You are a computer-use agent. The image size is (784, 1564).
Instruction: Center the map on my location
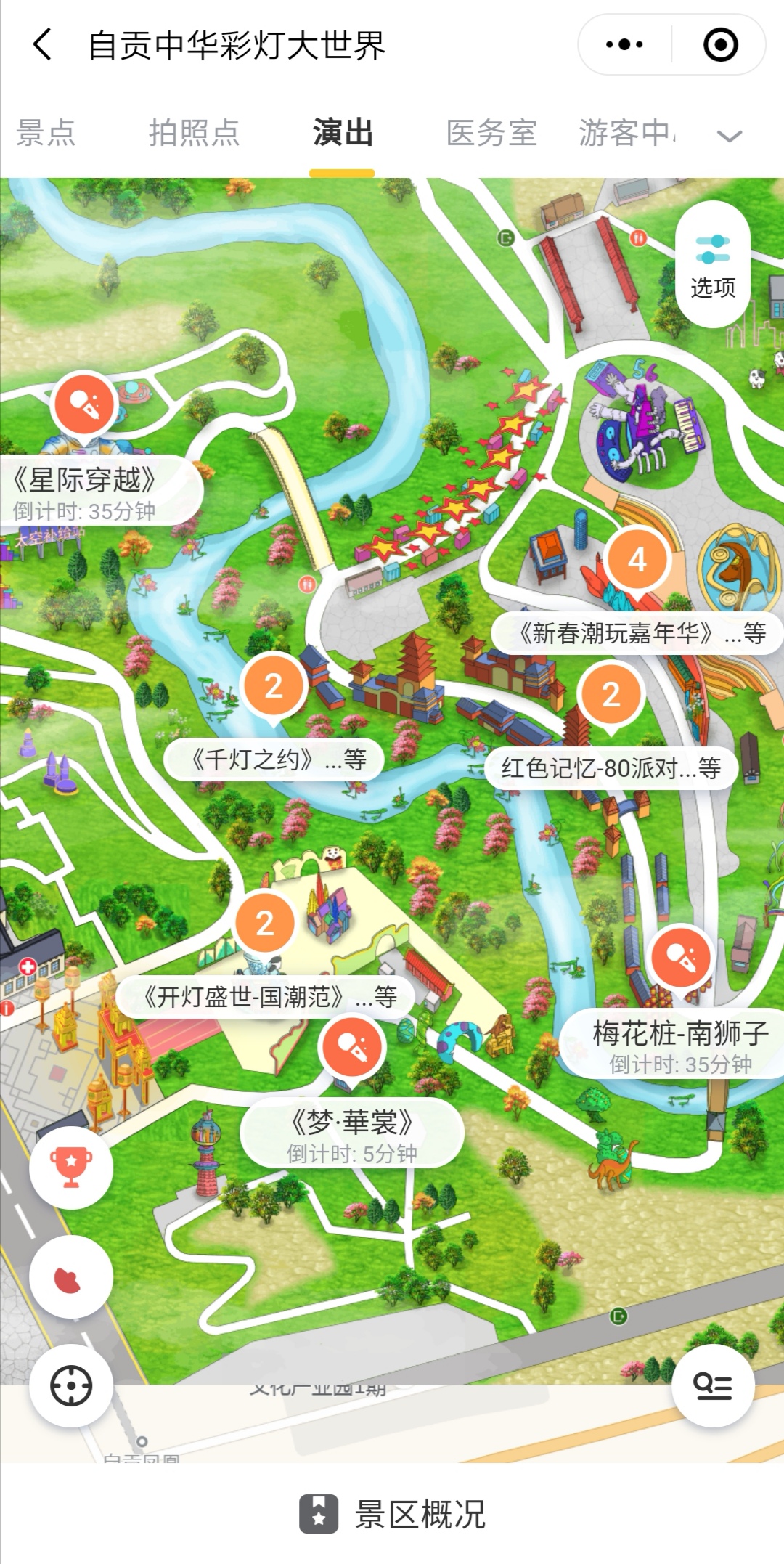[x=71, y=1386]
